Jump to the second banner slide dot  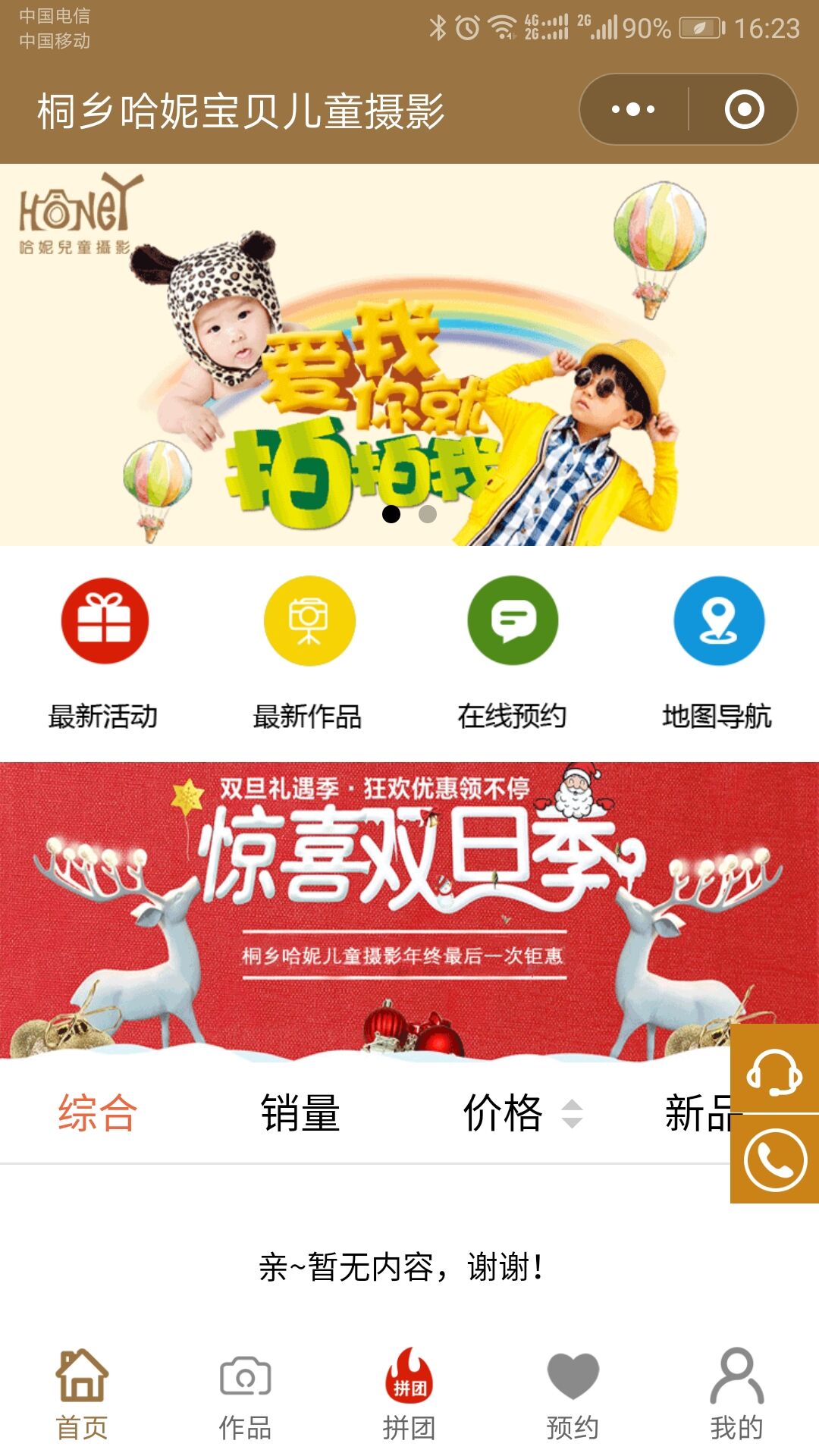[x=428, y=514]
